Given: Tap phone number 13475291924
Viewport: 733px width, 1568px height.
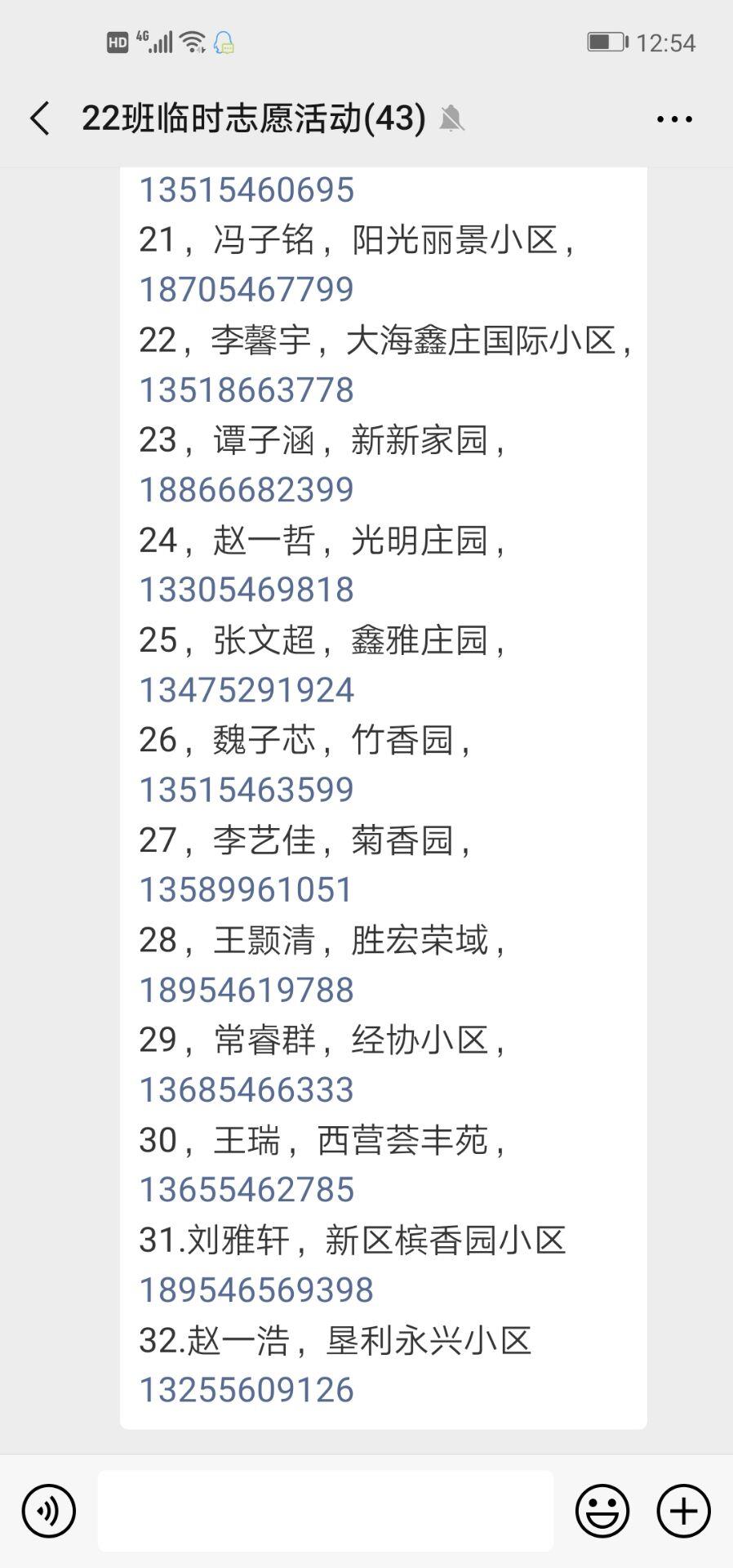Looking at the screenshot, I should (x=247, y=690).
